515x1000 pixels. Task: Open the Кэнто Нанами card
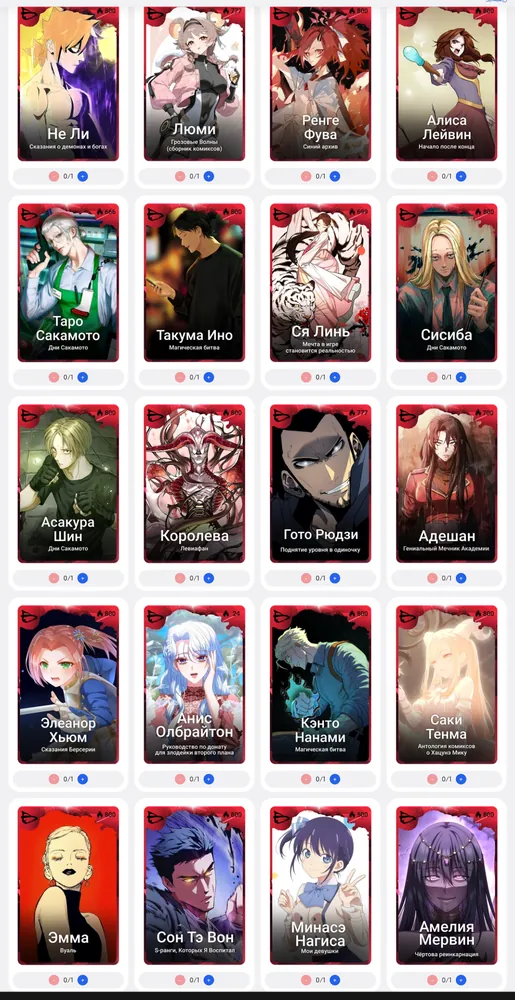click(320, 684)
